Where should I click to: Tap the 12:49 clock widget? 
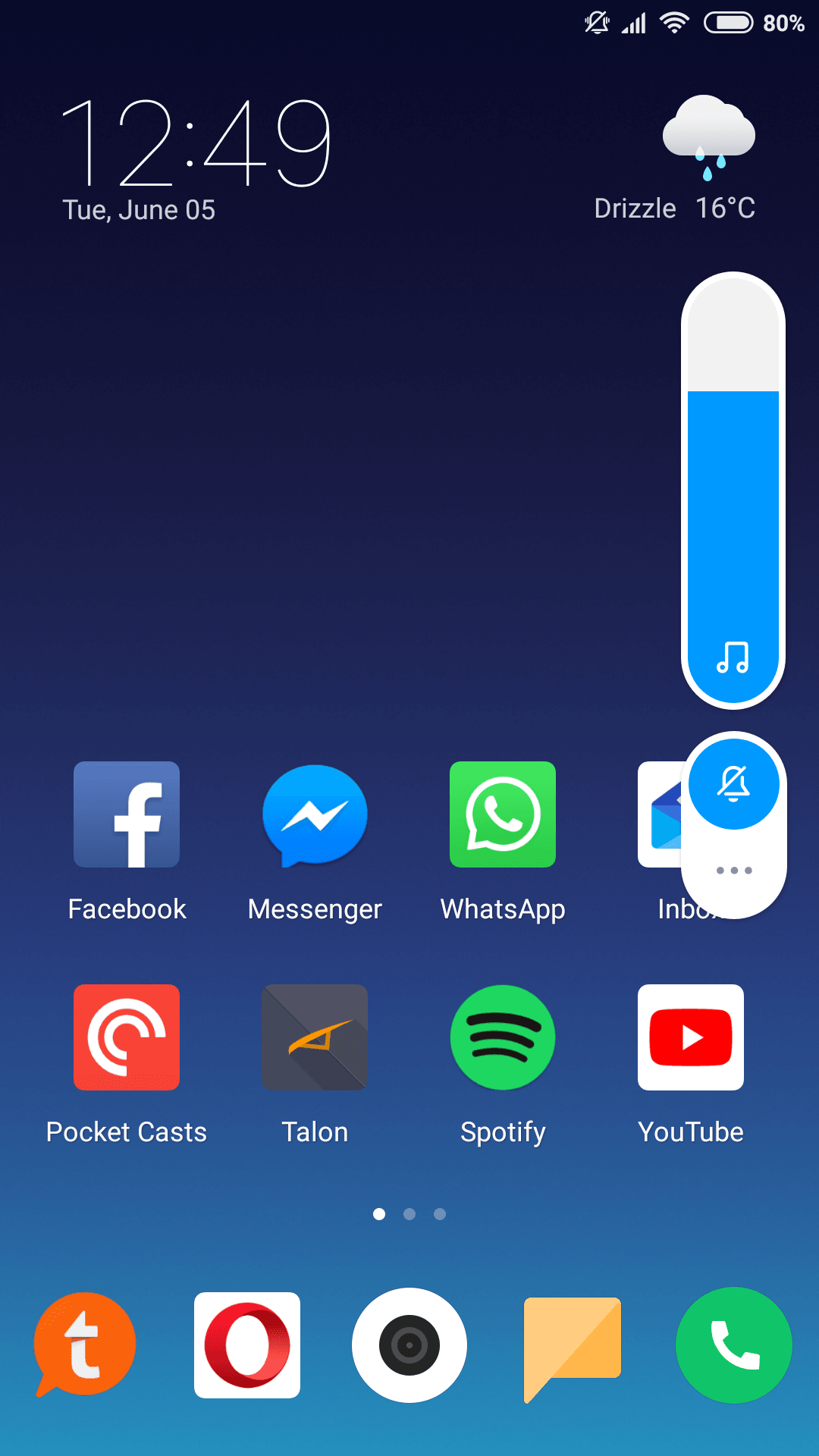[196, 144]
